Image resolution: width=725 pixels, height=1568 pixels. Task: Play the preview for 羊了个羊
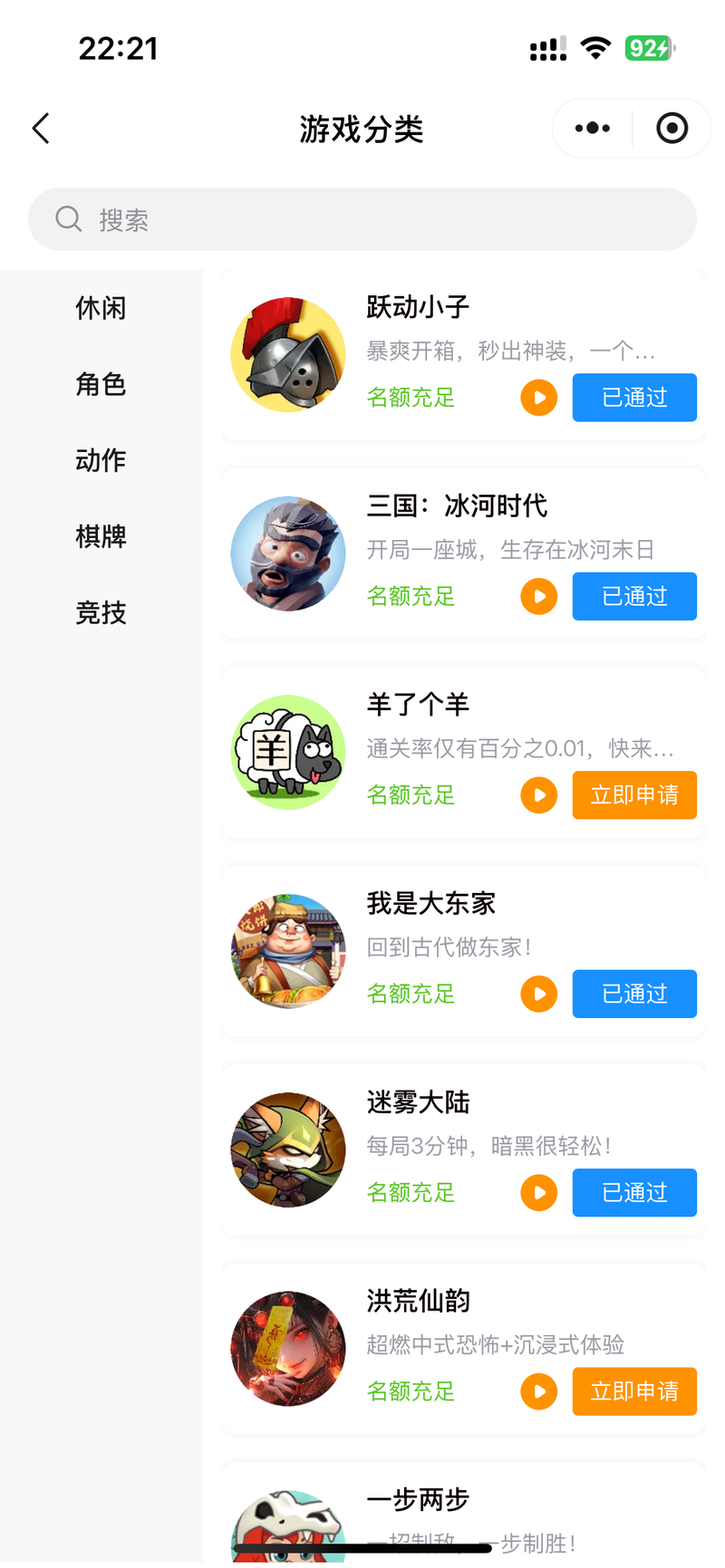(x=539, y=795)
